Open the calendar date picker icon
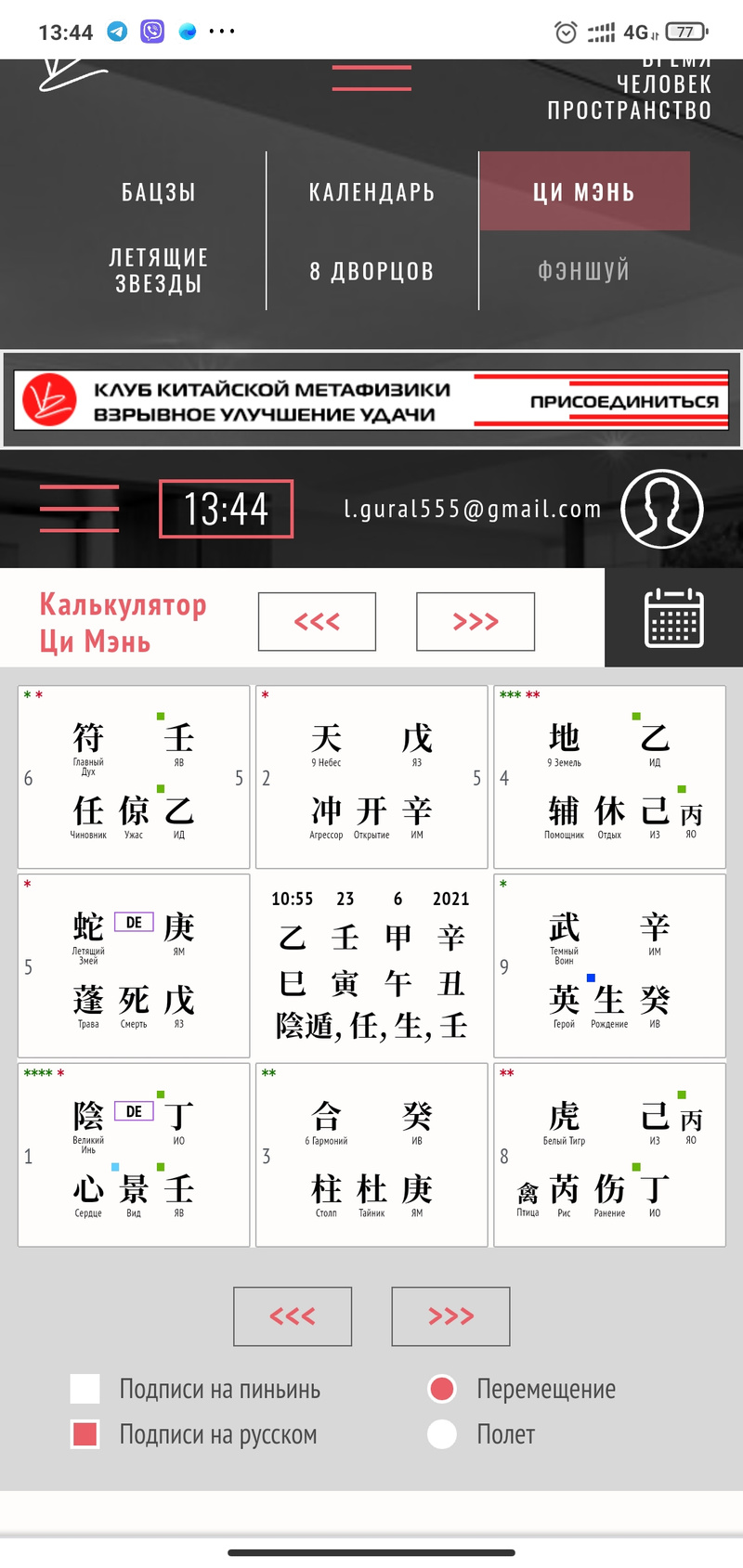 (x=674, y=617)
